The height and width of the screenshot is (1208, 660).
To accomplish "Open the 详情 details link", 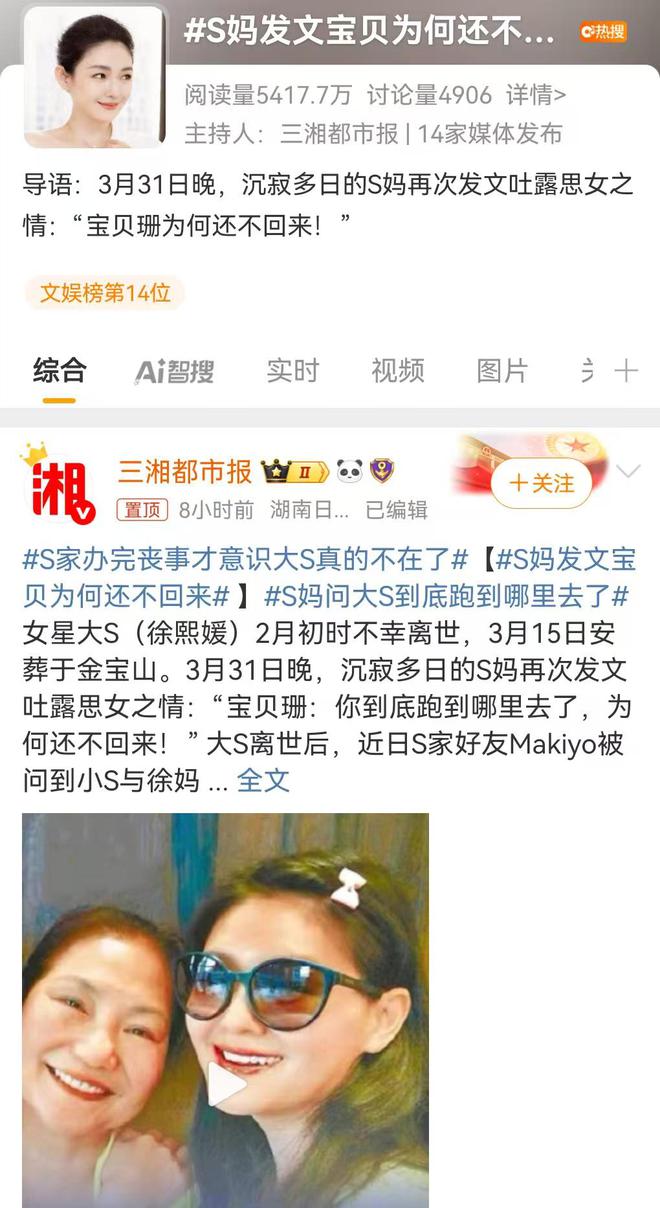I will (x=536, y=95).
